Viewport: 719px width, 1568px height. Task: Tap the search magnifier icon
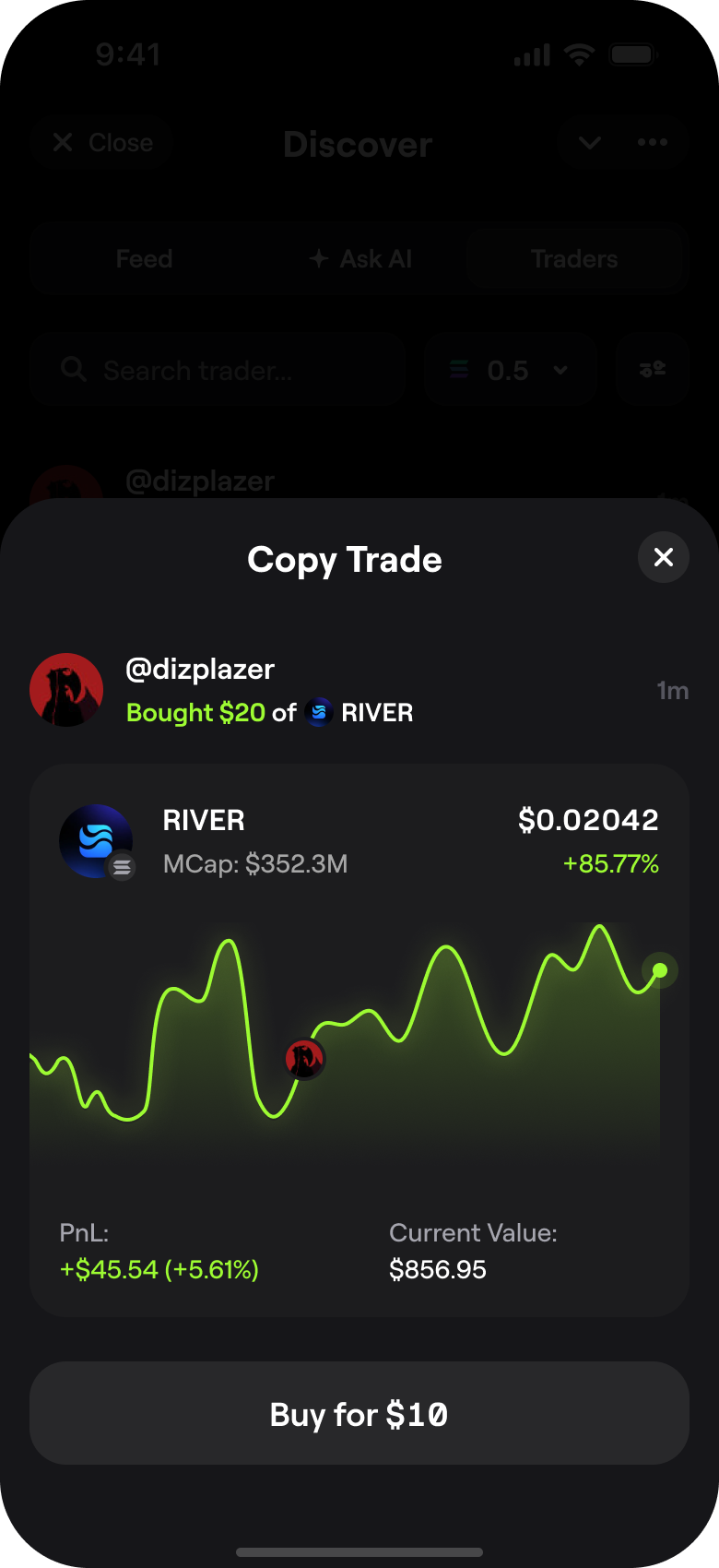(74, 369)
